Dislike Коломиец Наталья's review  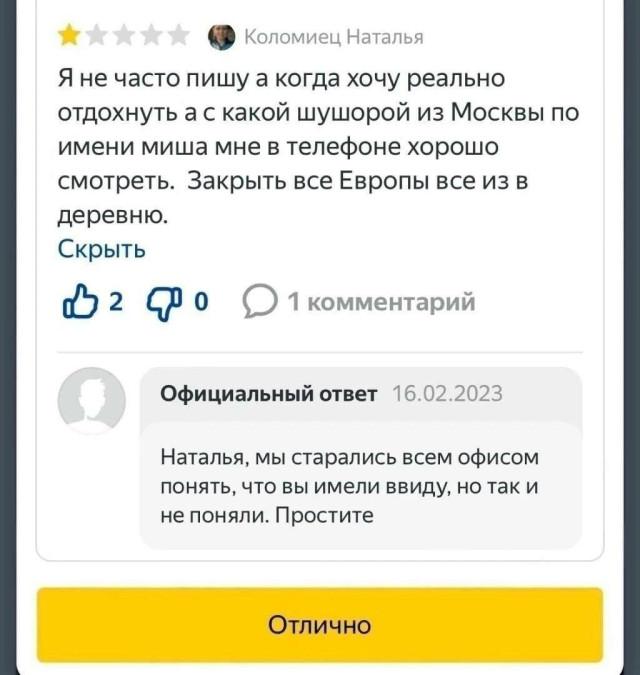pos(163,301)
